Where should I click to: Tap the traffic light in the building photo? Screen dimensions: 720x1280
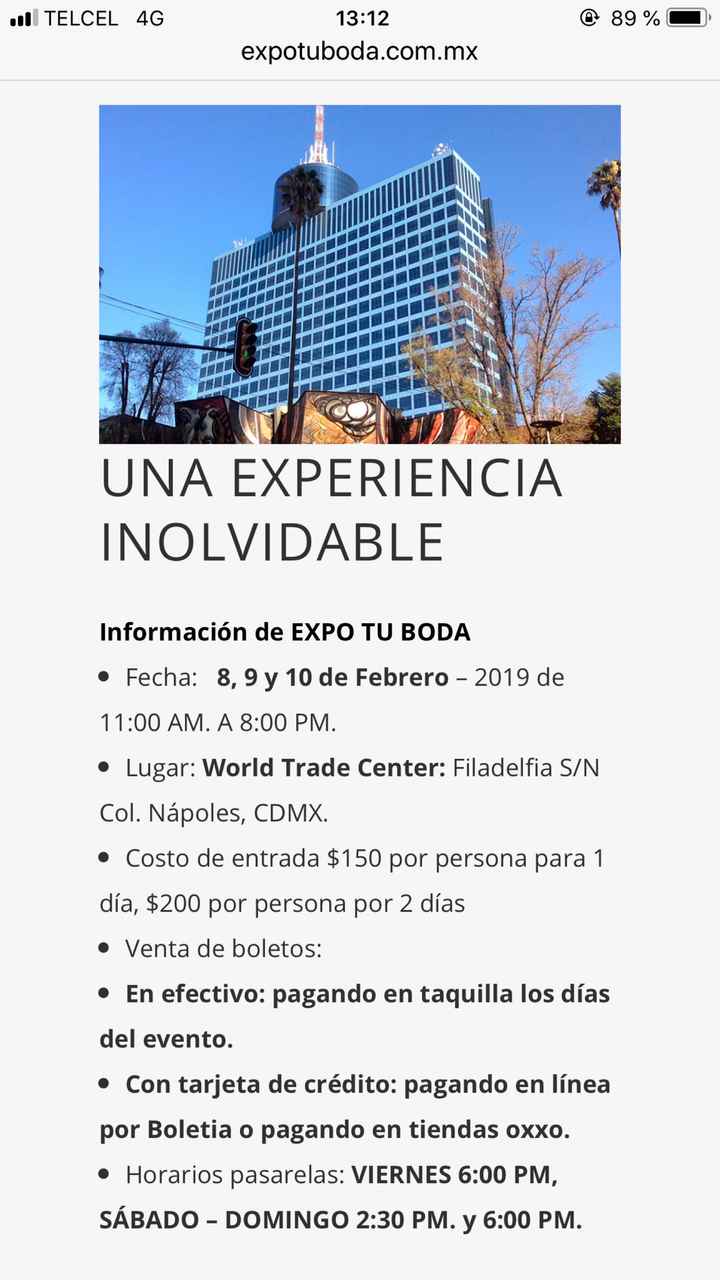[244, 349]
